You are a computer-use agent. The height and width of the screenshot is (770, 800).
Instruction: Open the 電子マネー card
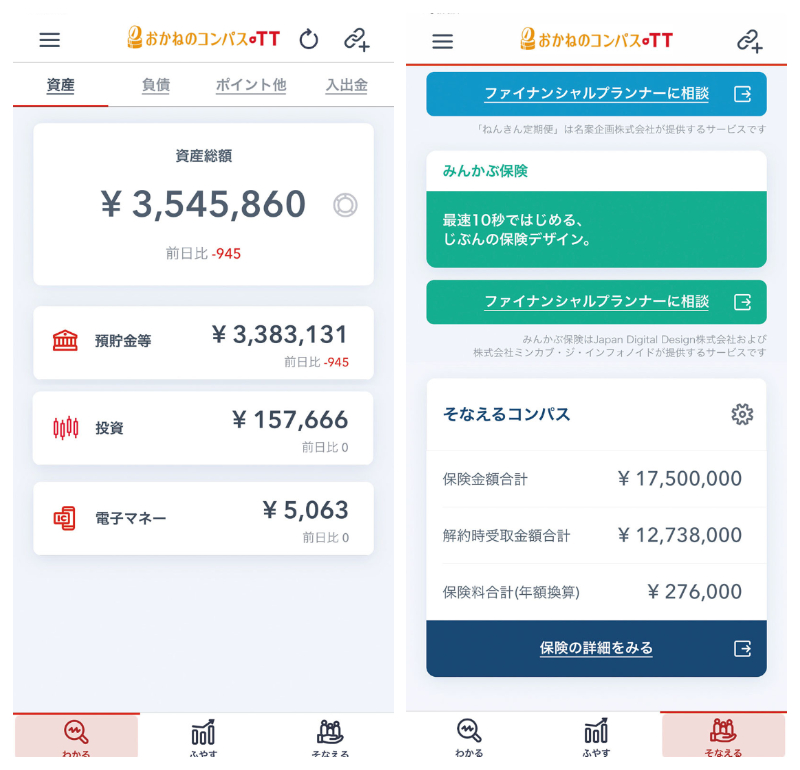click(203, 518)
